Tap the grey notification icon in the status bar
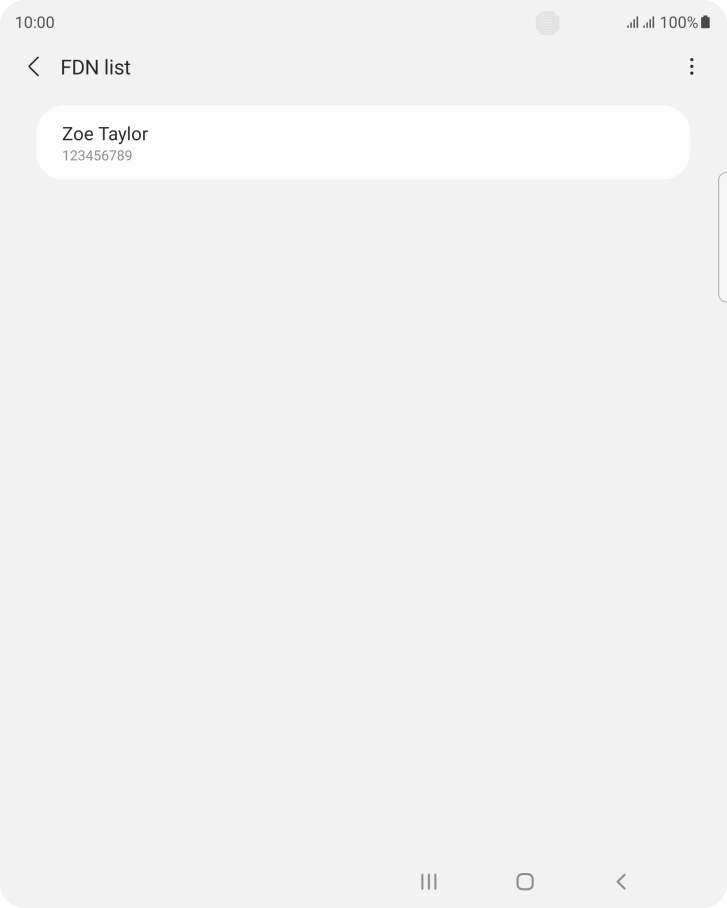 click(x=547, y=22)
